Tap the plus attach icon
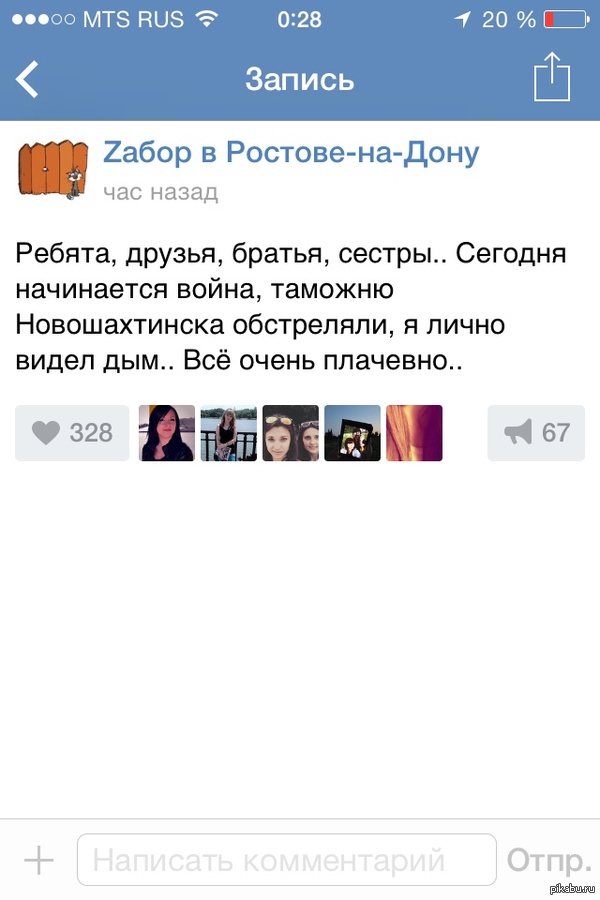The image size is (600, 900). (38, 860)
